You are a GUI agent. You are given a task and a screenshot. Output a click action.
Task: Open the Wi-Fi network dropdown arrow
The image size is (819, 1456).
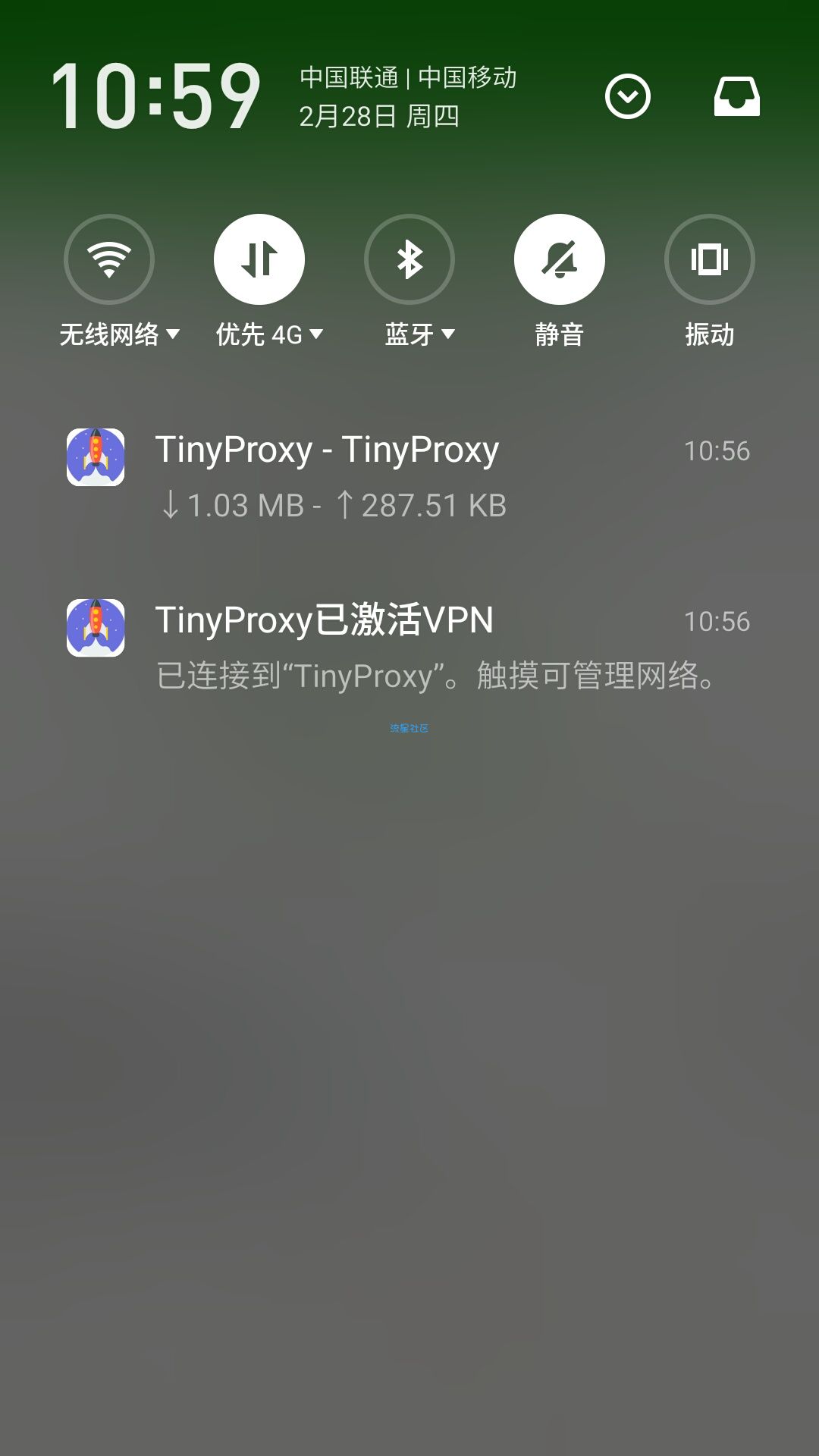pos(173,334)
